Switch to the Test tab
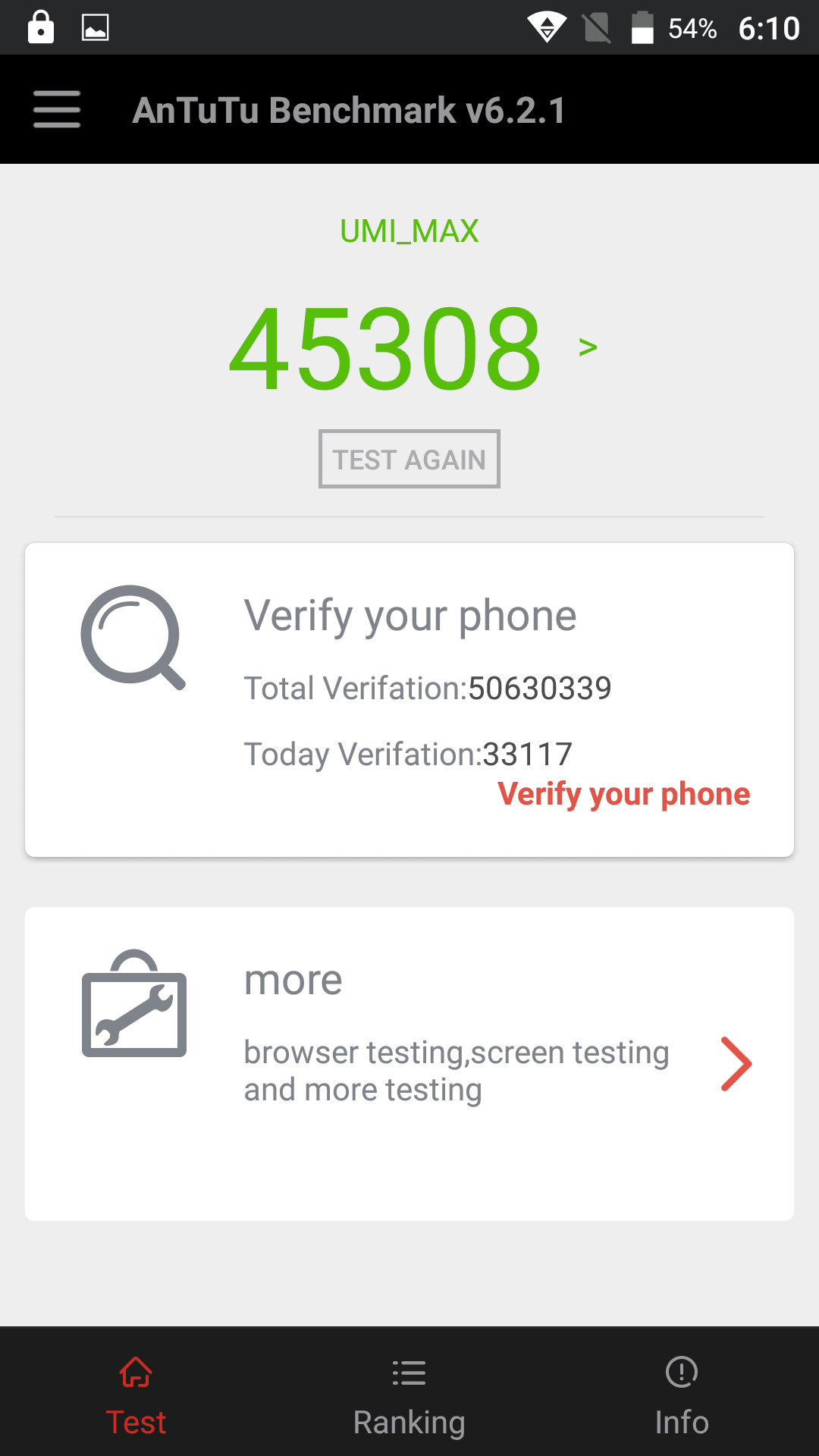This screenshot has height=1456, width=819. 136,1397
